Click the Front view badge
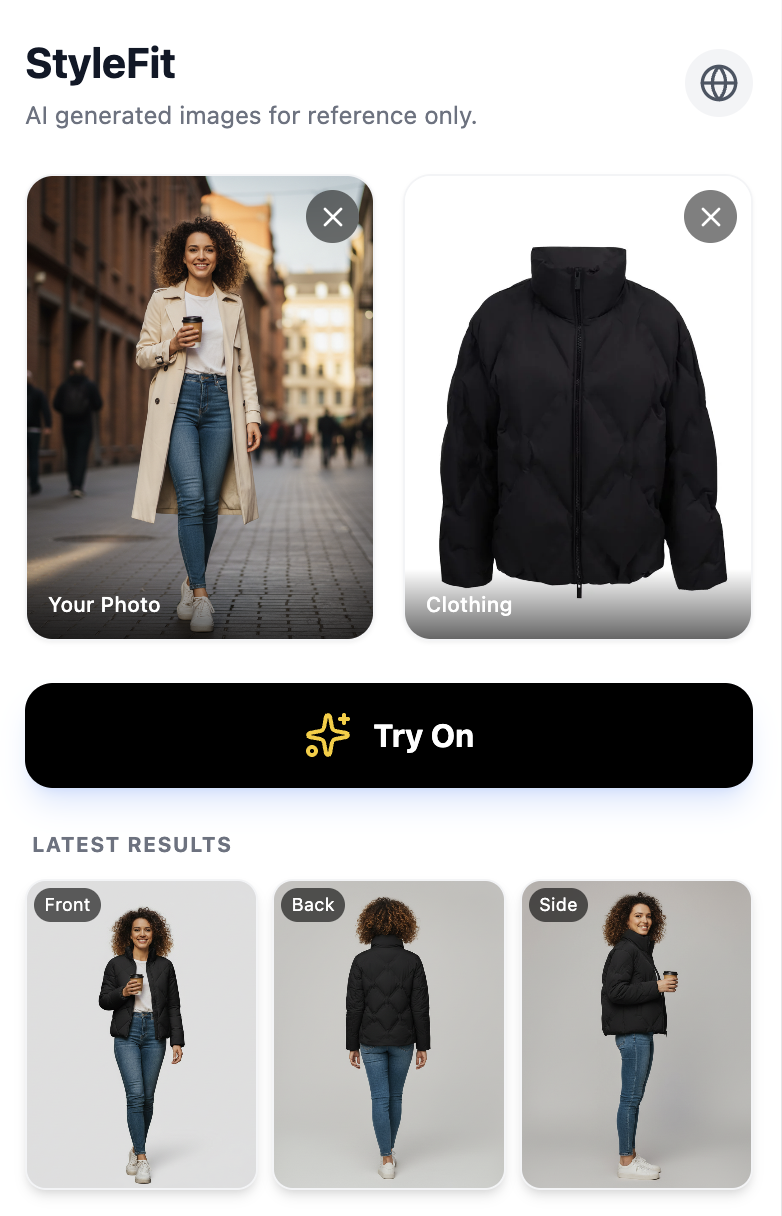Image resolution: width=782 pixels, height=1216 pixels. (67, 905)
